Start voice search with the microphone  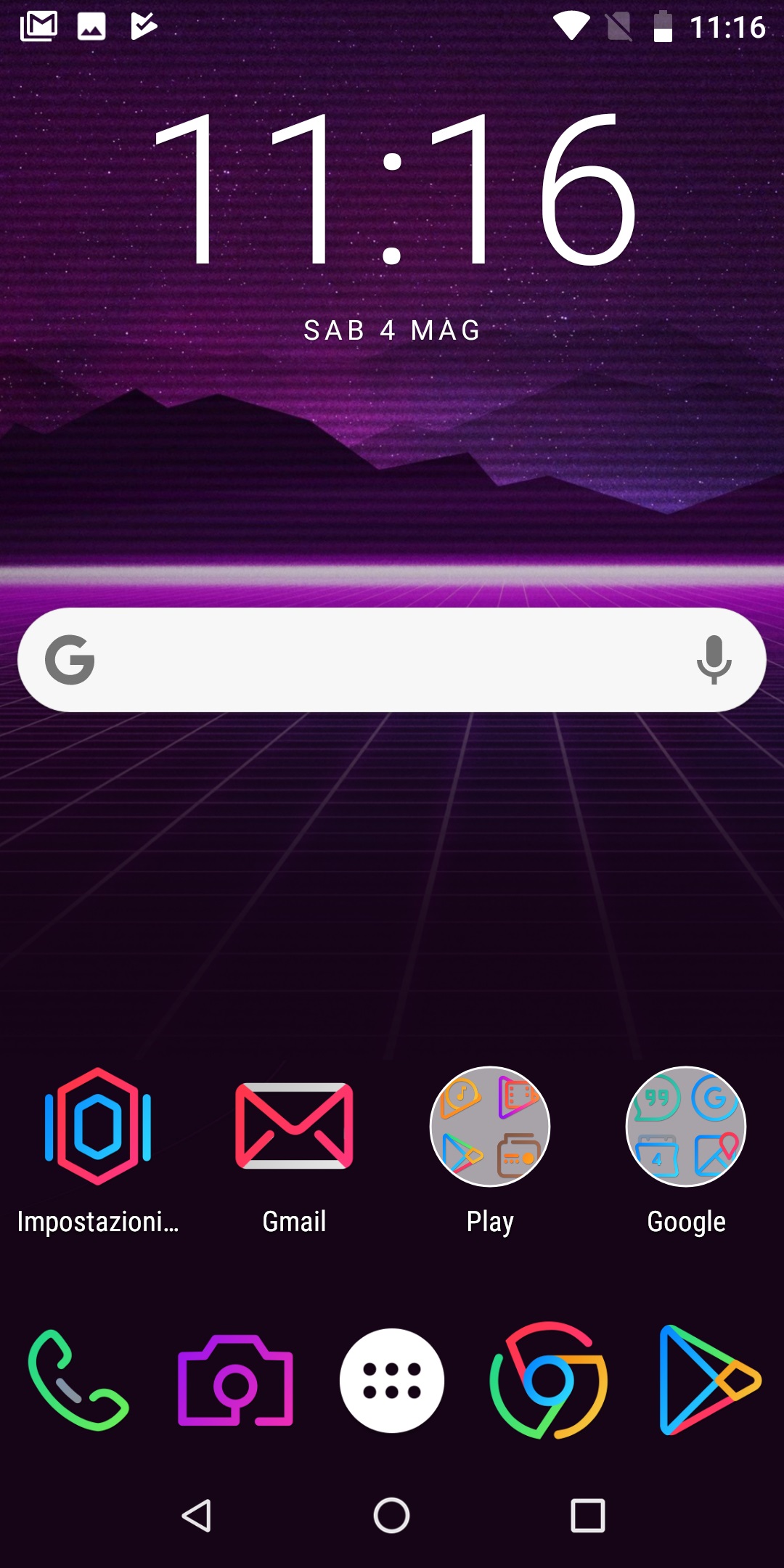714,659
